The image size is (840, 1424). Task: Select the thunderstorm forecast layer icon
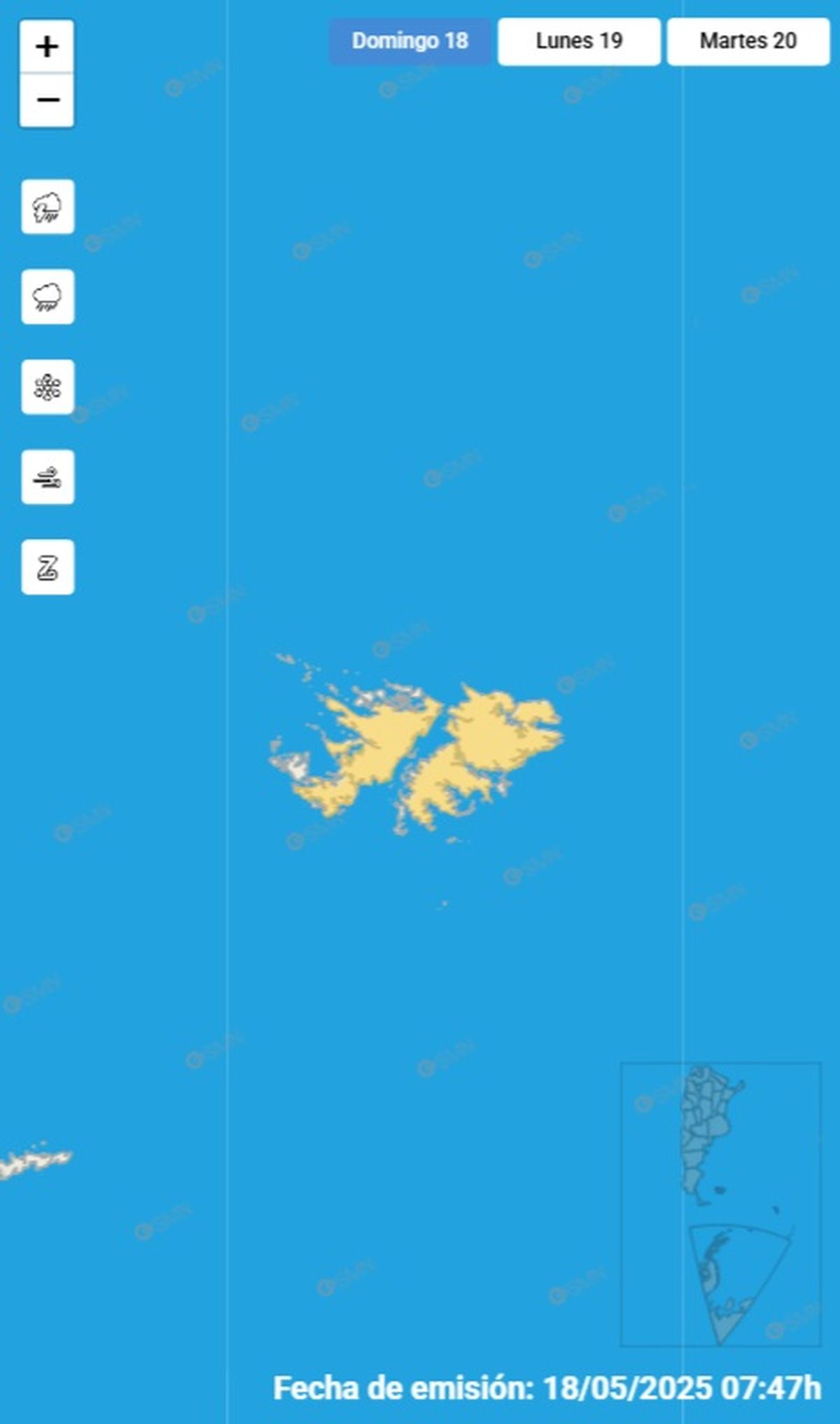click(x=48, y=207)
